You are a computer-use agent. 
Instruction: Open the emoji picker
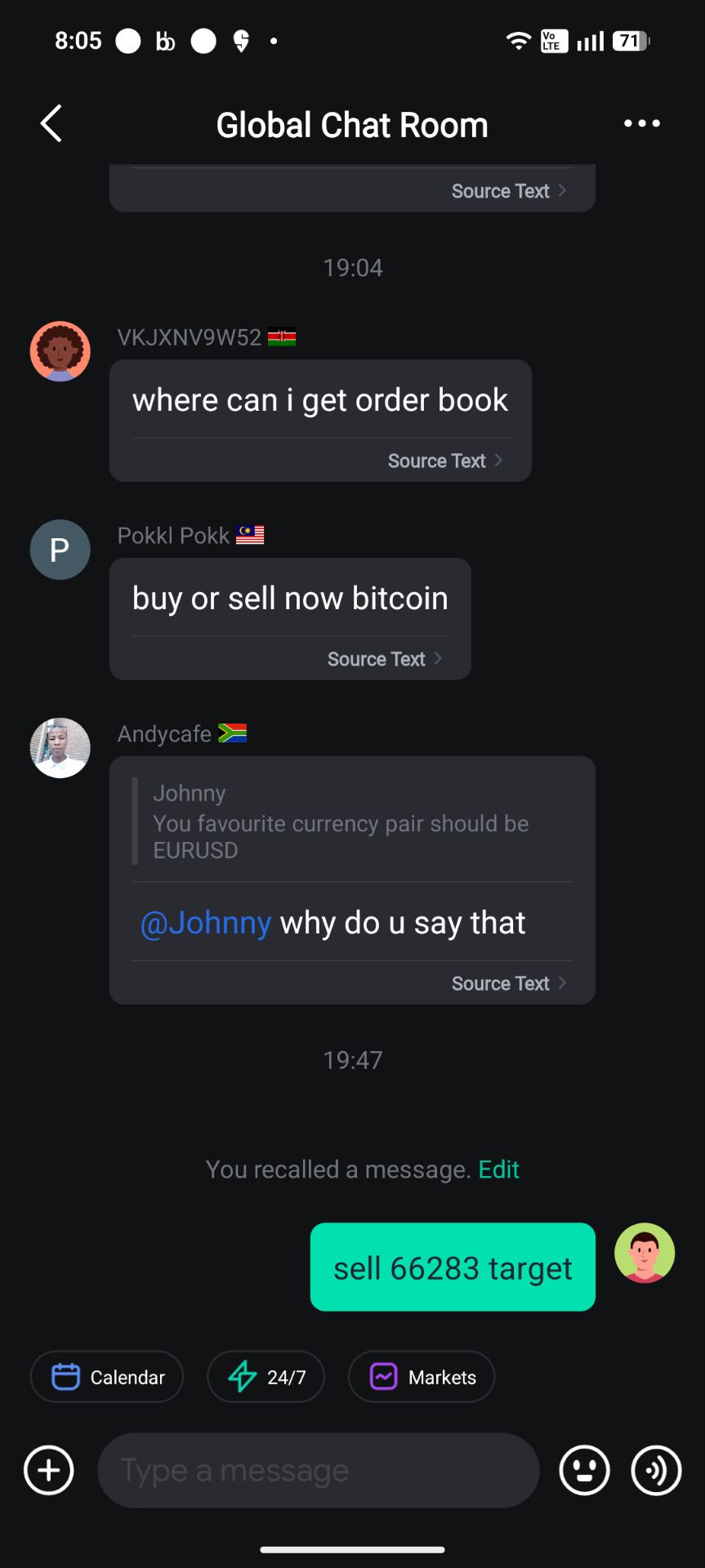point(584,1470)
